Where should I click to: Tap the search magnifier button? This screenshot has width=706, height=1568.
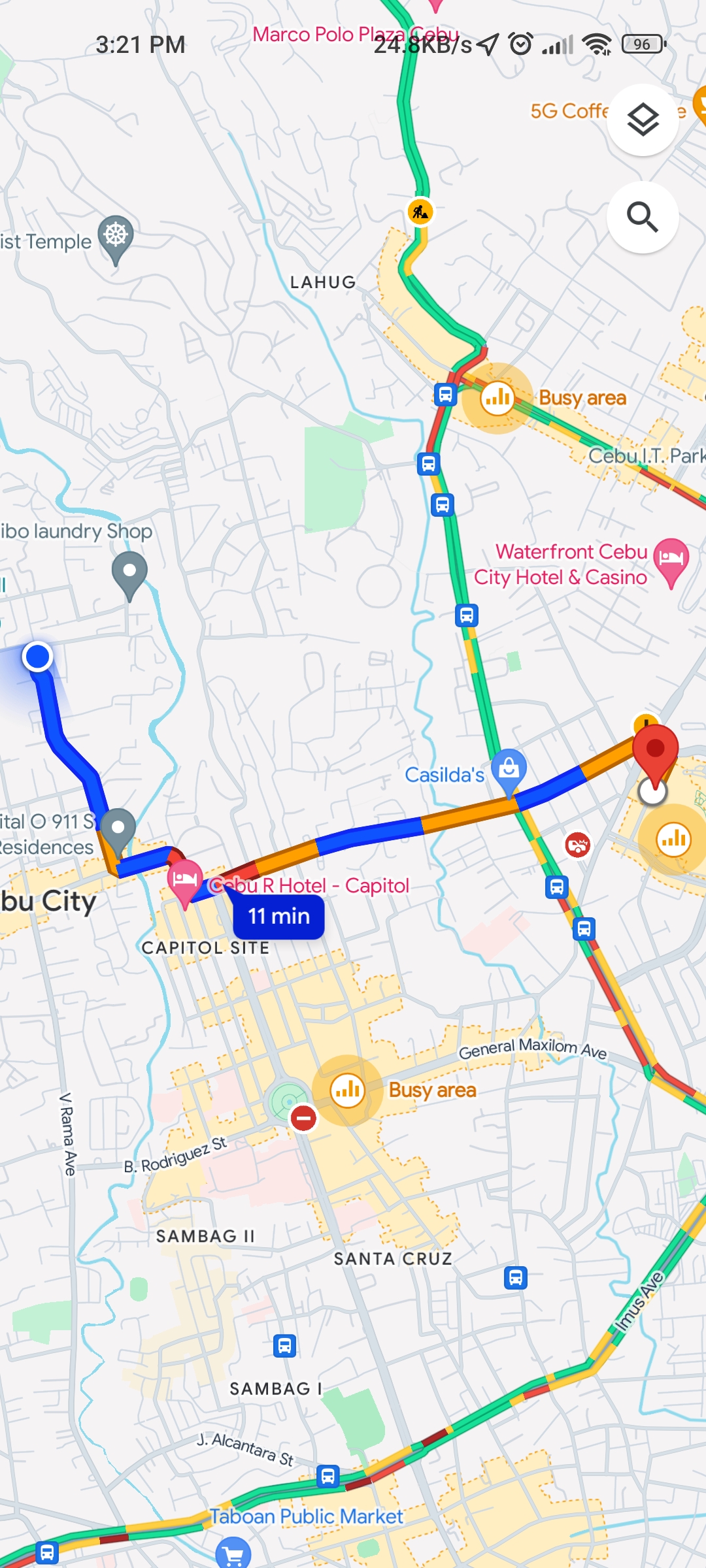pyautogui.click(x=643, y=217)
